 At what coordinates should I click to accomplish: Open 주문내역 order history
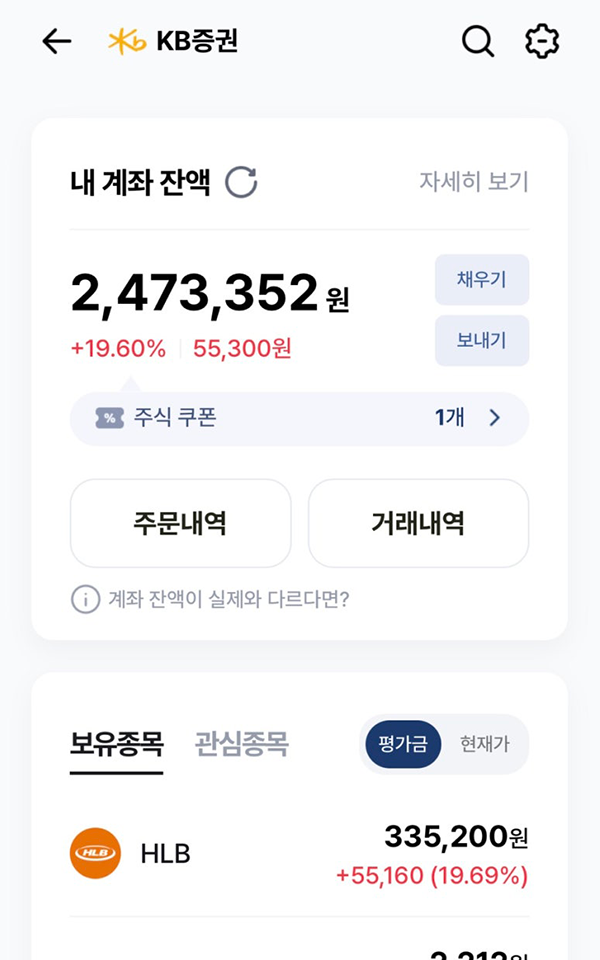tap(180, 523)
